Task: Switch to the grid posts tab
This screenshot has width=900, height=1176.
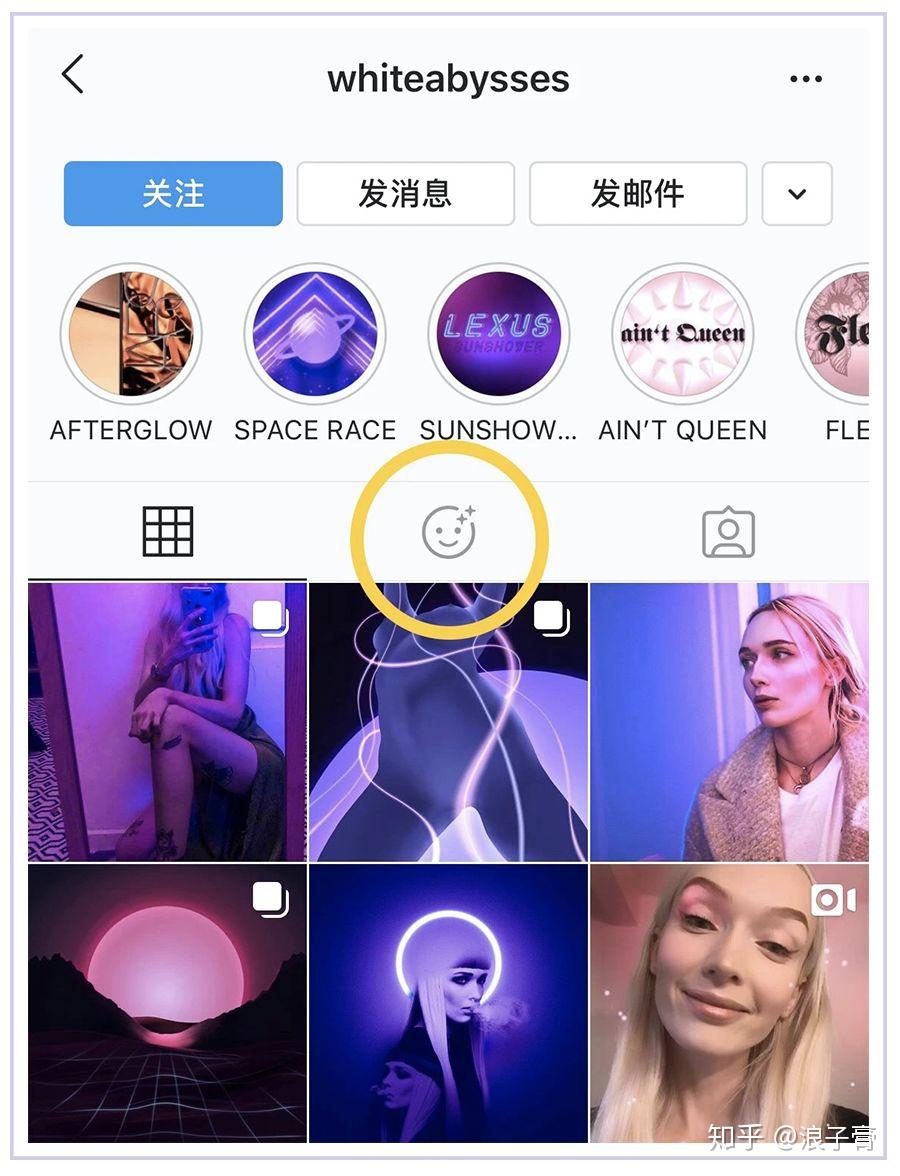Action: point(167,531)
